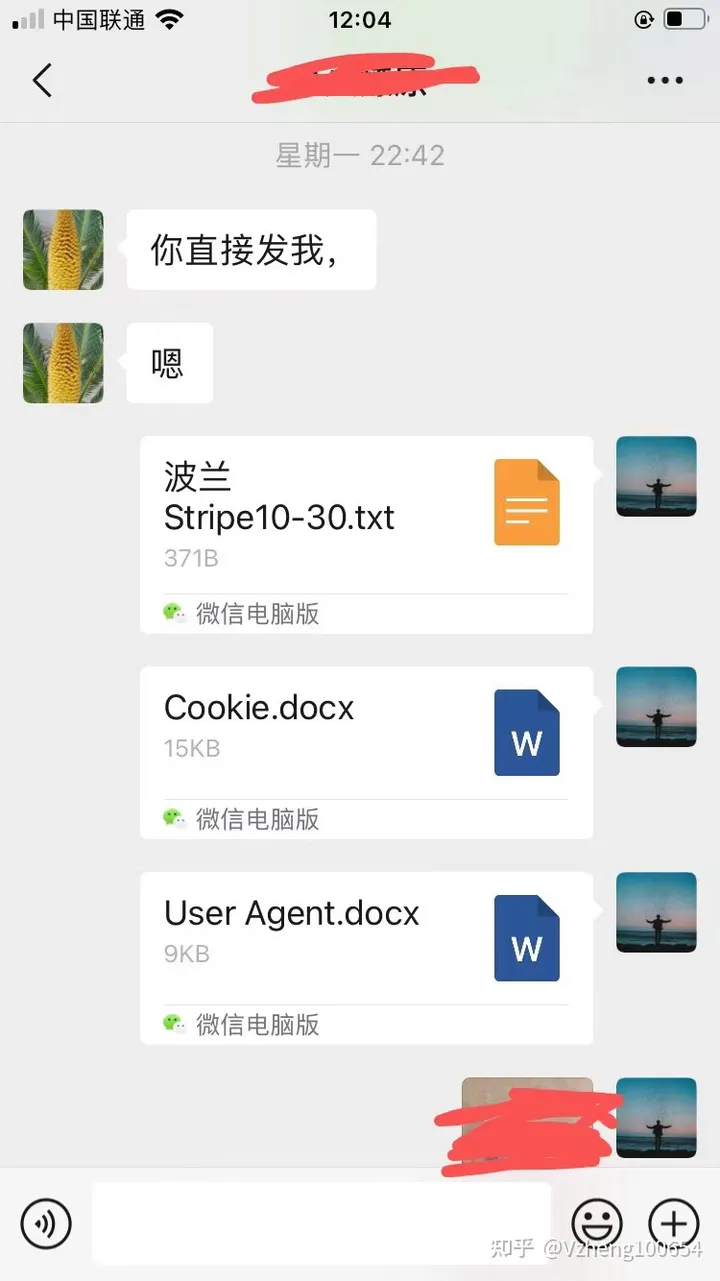Open the plus attachment menu
Viewport: 720px width, 1281px height.
pos(674,1223)
